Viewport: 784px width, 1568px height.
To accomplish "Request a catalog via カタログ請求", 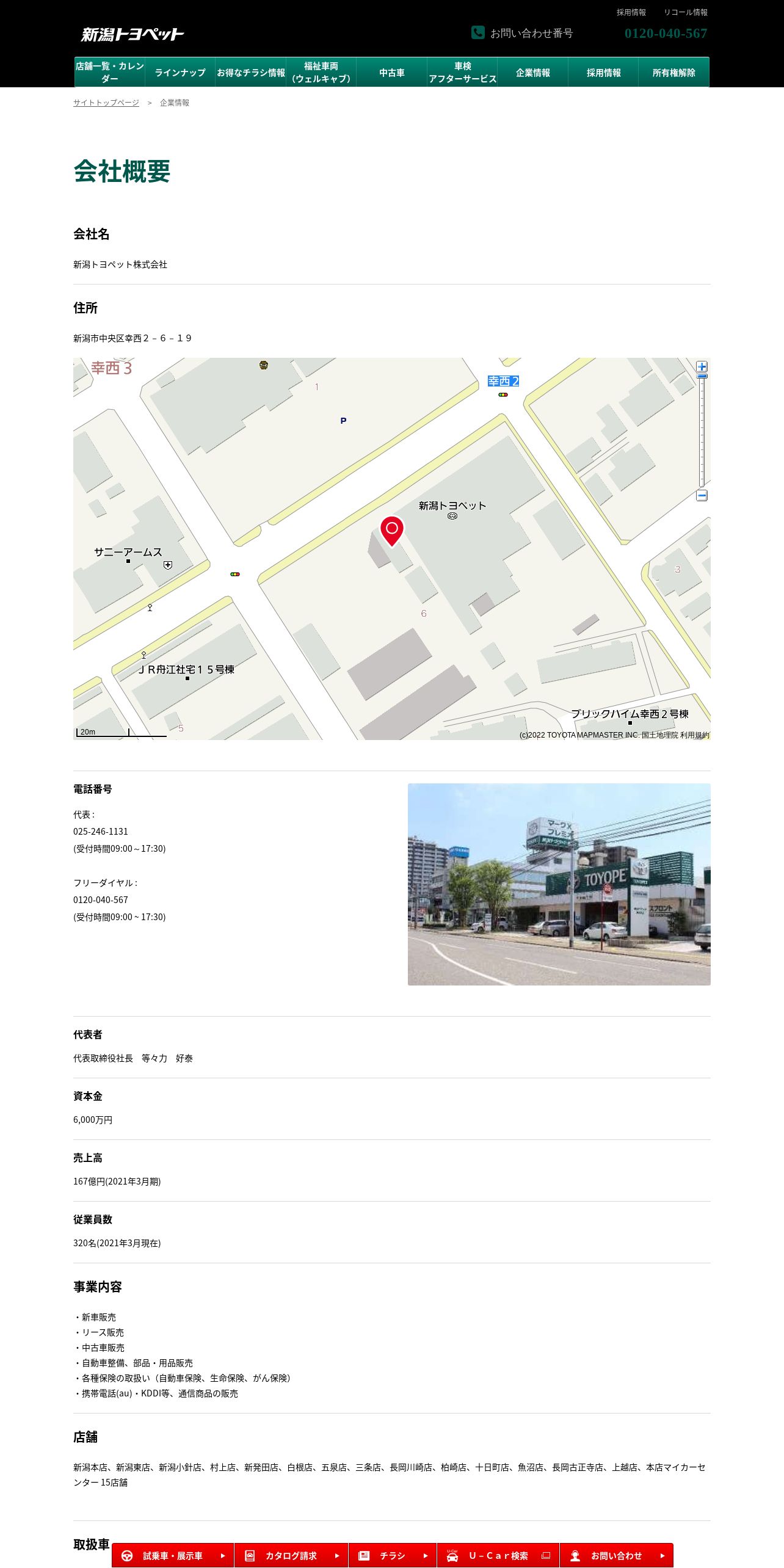I will point(291,1555).
